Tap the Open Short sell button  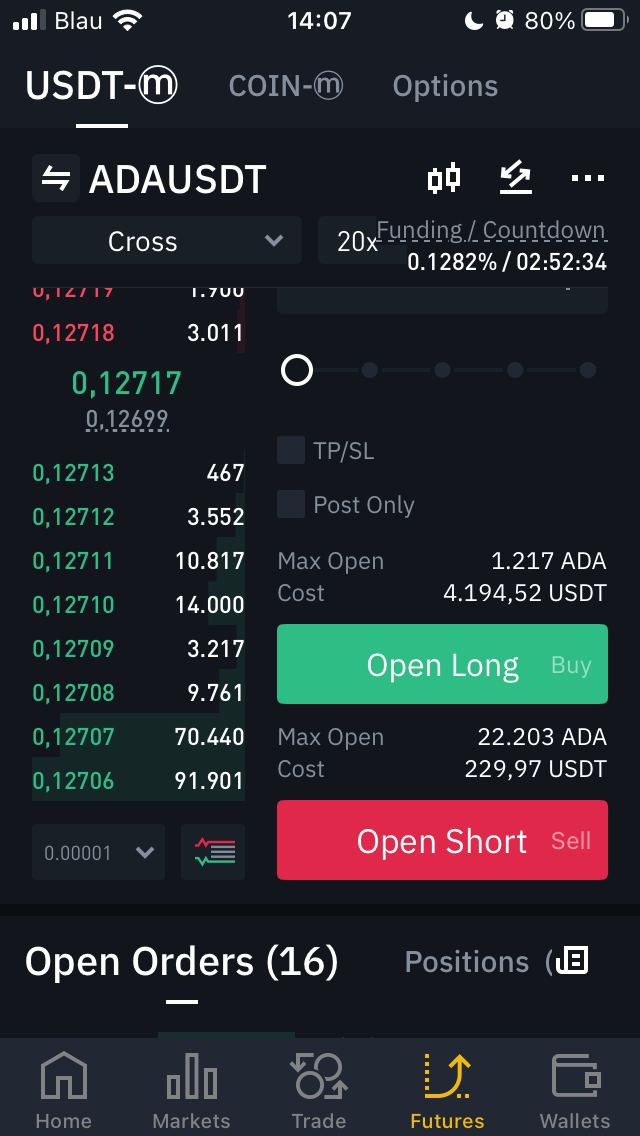click(442, 840)
